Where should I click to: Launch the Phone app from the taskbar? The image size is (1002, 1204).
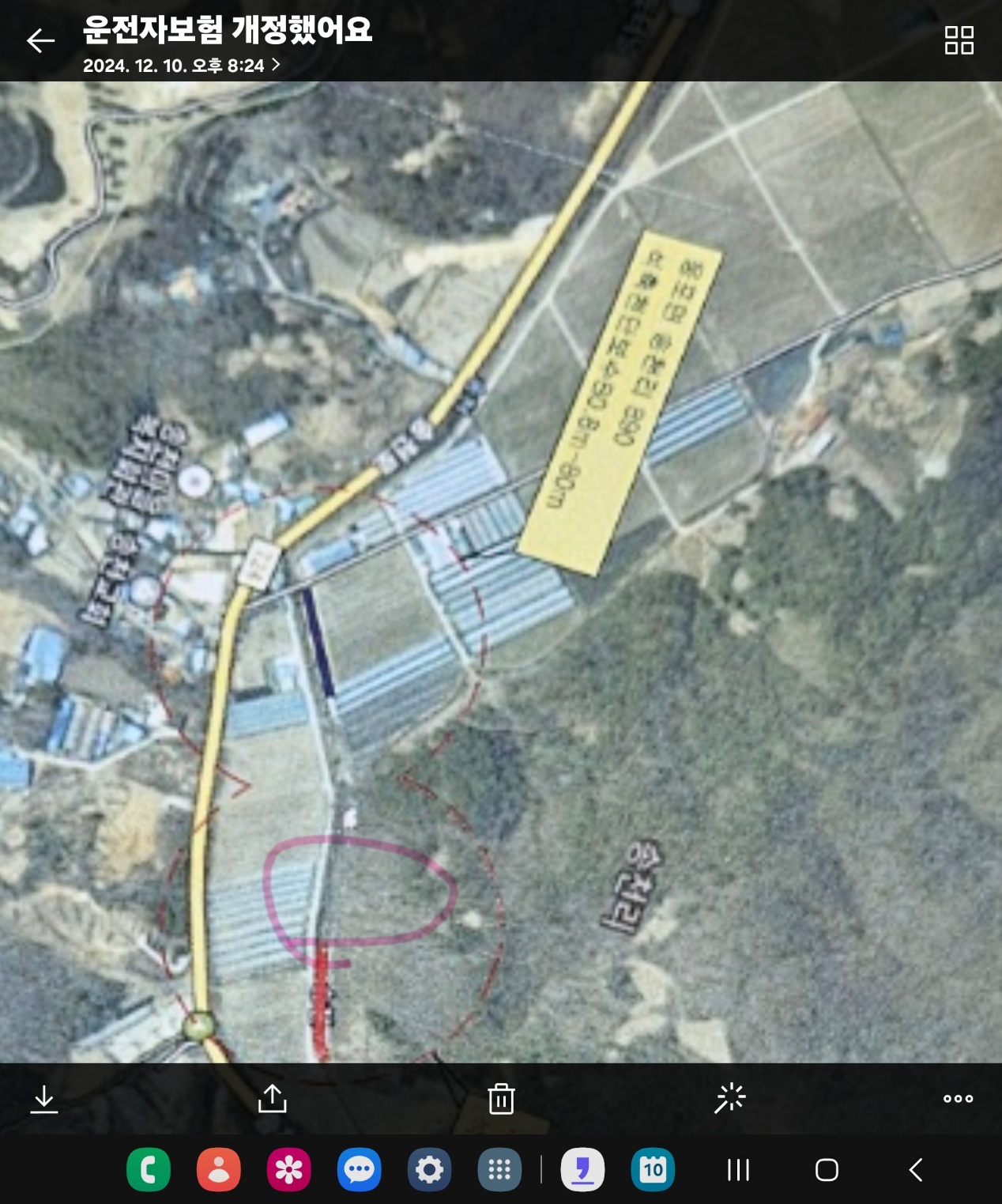[x=149, y=1169]
